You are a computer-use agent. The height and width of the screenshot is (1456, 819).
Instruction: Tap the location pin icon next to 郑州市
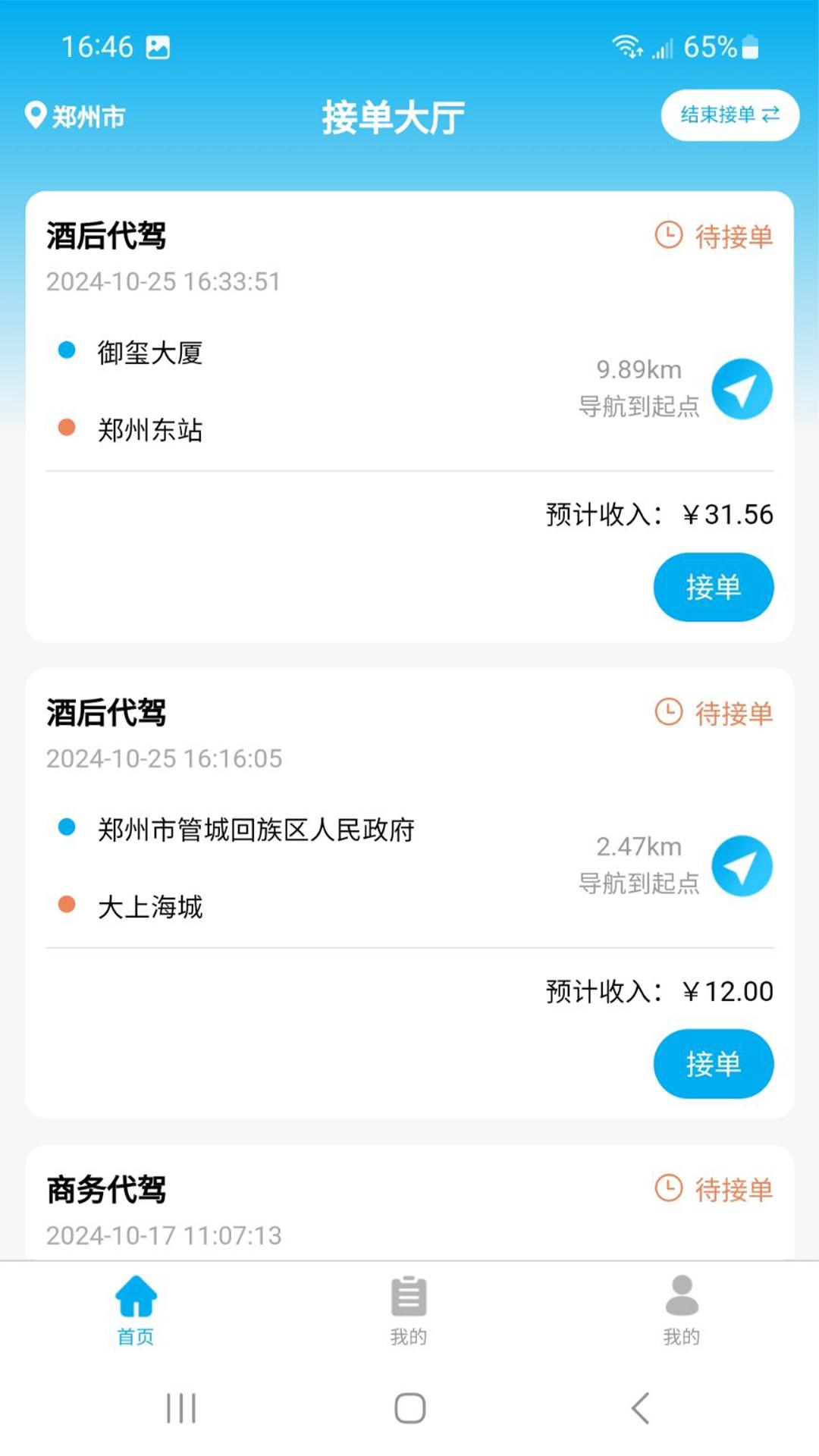click(x=33, y=115)
